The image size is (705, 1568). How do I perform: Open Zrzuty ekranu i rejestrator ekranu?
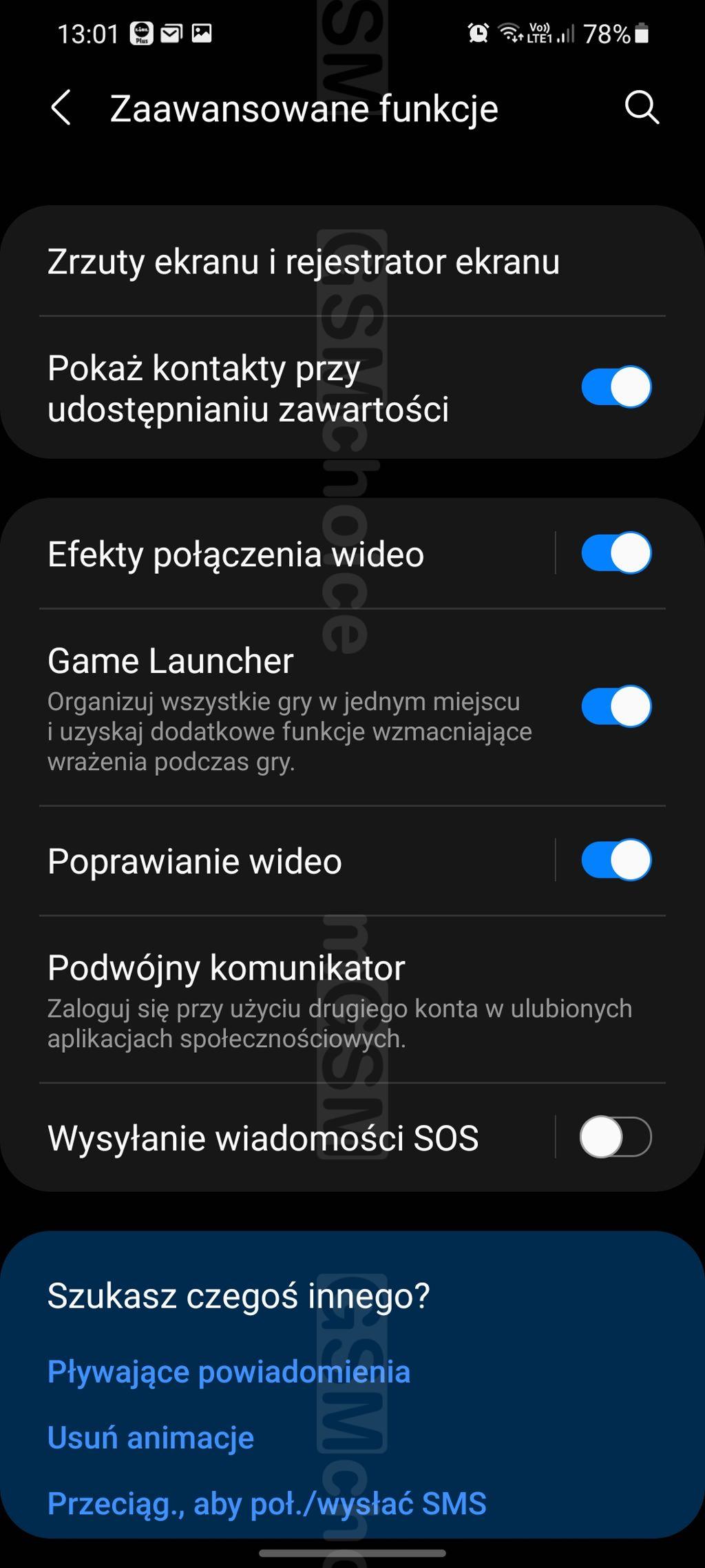352,262
